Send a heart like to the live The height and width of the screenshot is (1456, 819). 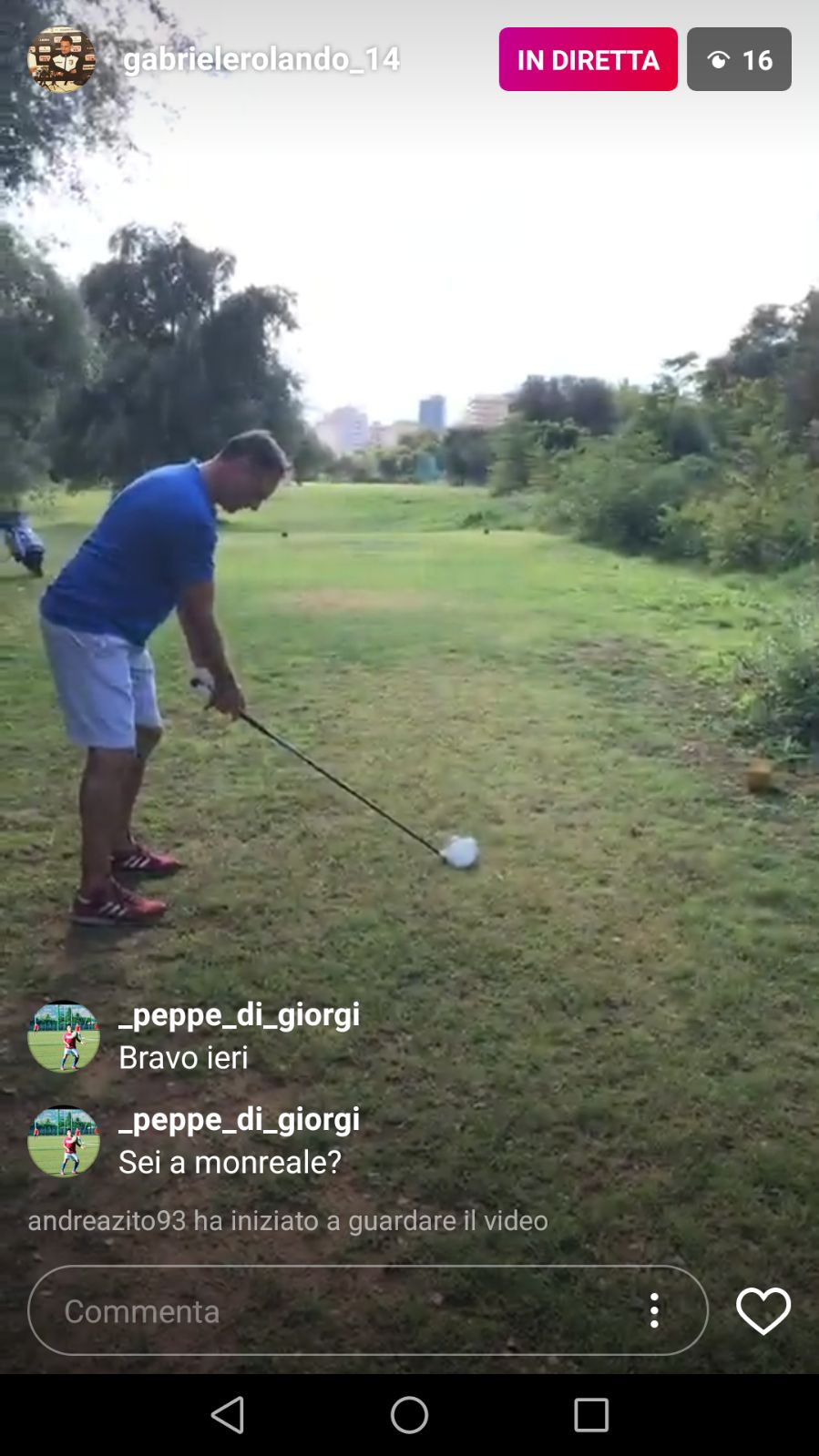click(763, 1310)
